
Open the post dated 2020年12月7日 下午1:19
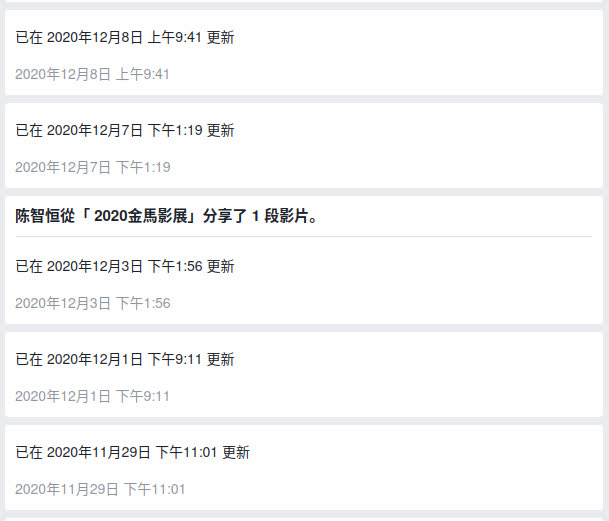click(92, 167)
